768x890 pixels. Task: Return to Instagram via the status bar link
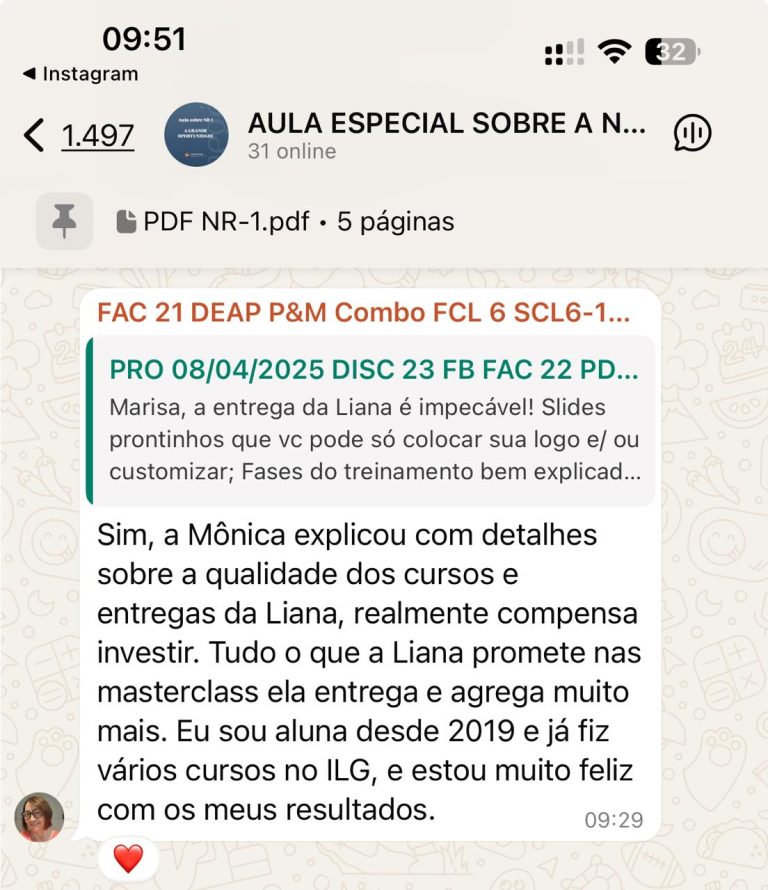pyautogui.click(x=80, y=74)
